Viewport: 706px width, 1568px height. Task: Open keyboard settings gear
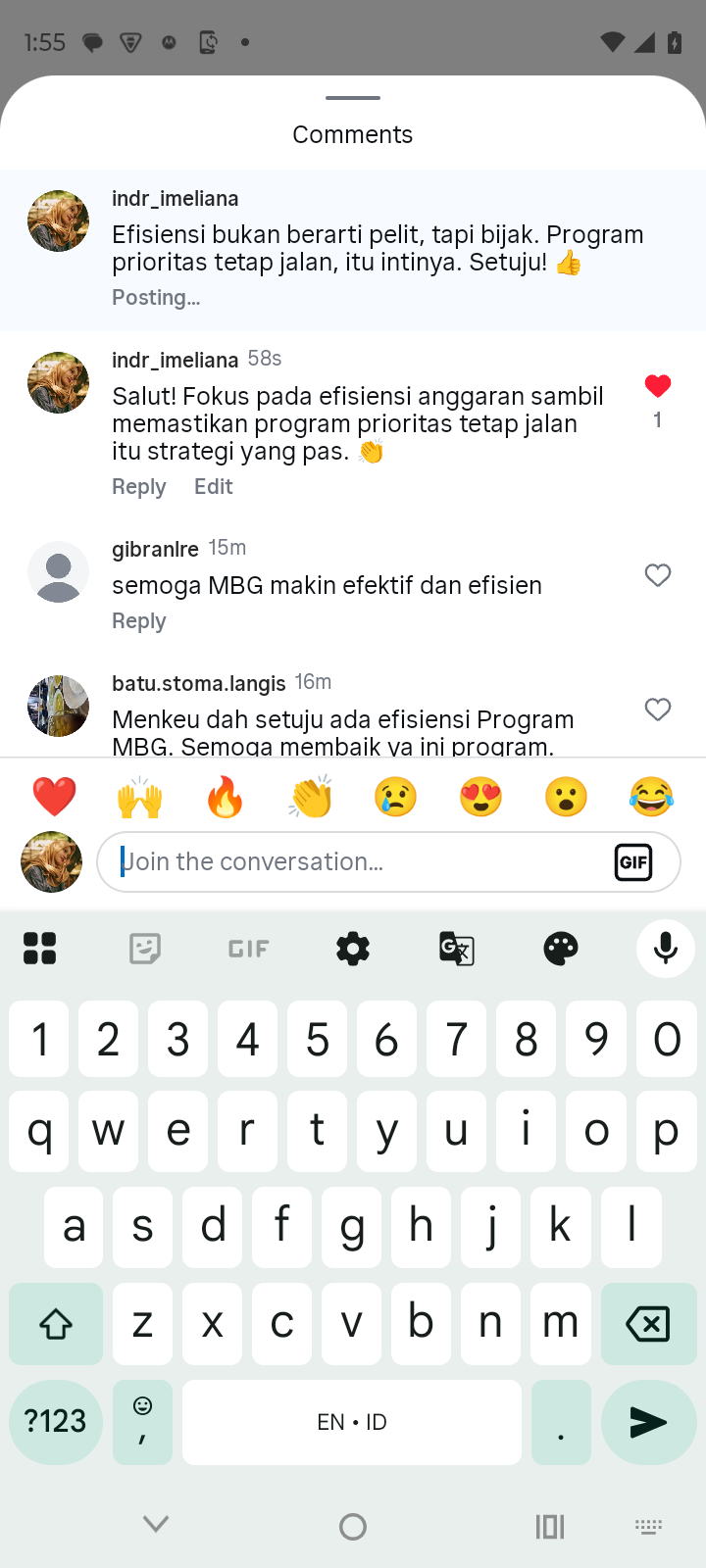353,949
